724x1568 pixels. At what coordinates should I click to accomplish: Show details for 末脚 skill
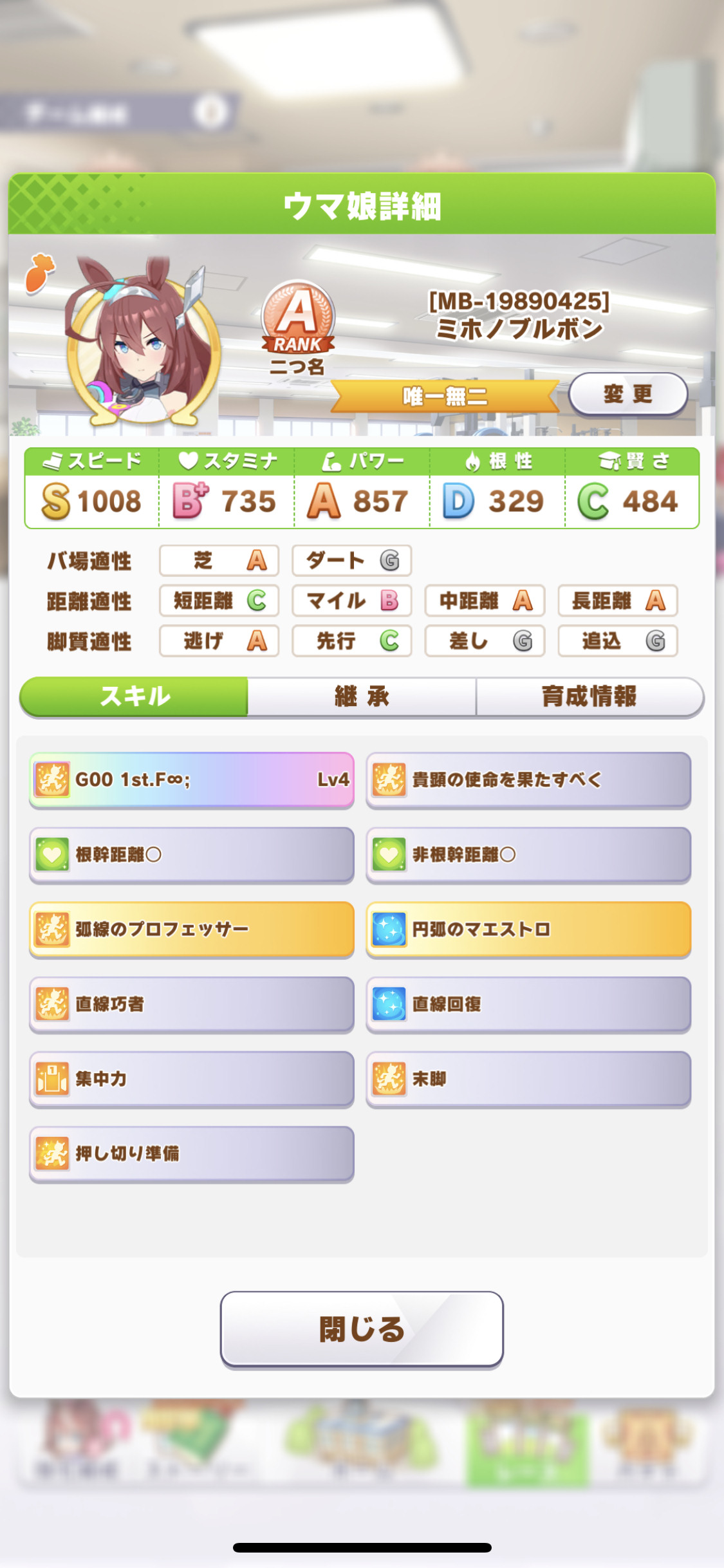click(x=528, y=1078)
